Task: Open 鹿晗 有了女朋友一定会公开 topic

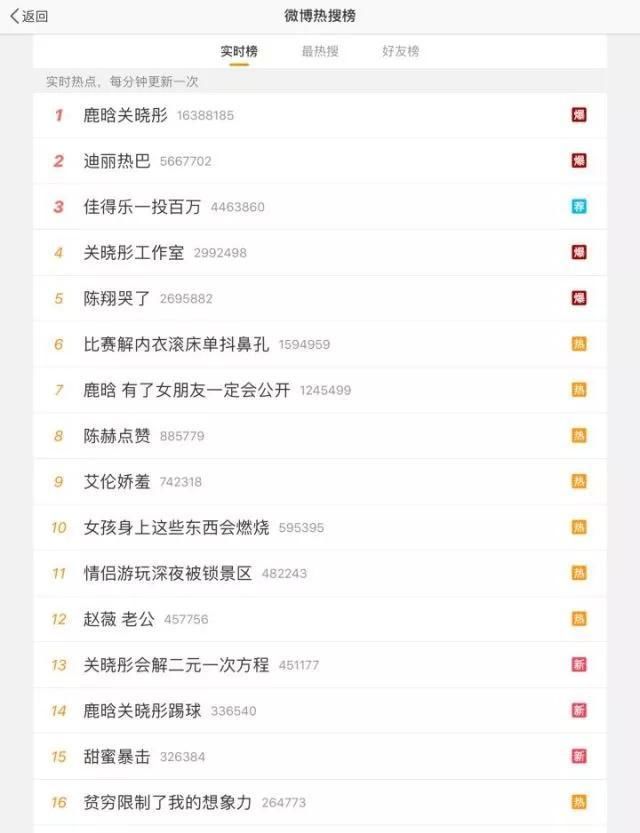Action: point(187,390)
